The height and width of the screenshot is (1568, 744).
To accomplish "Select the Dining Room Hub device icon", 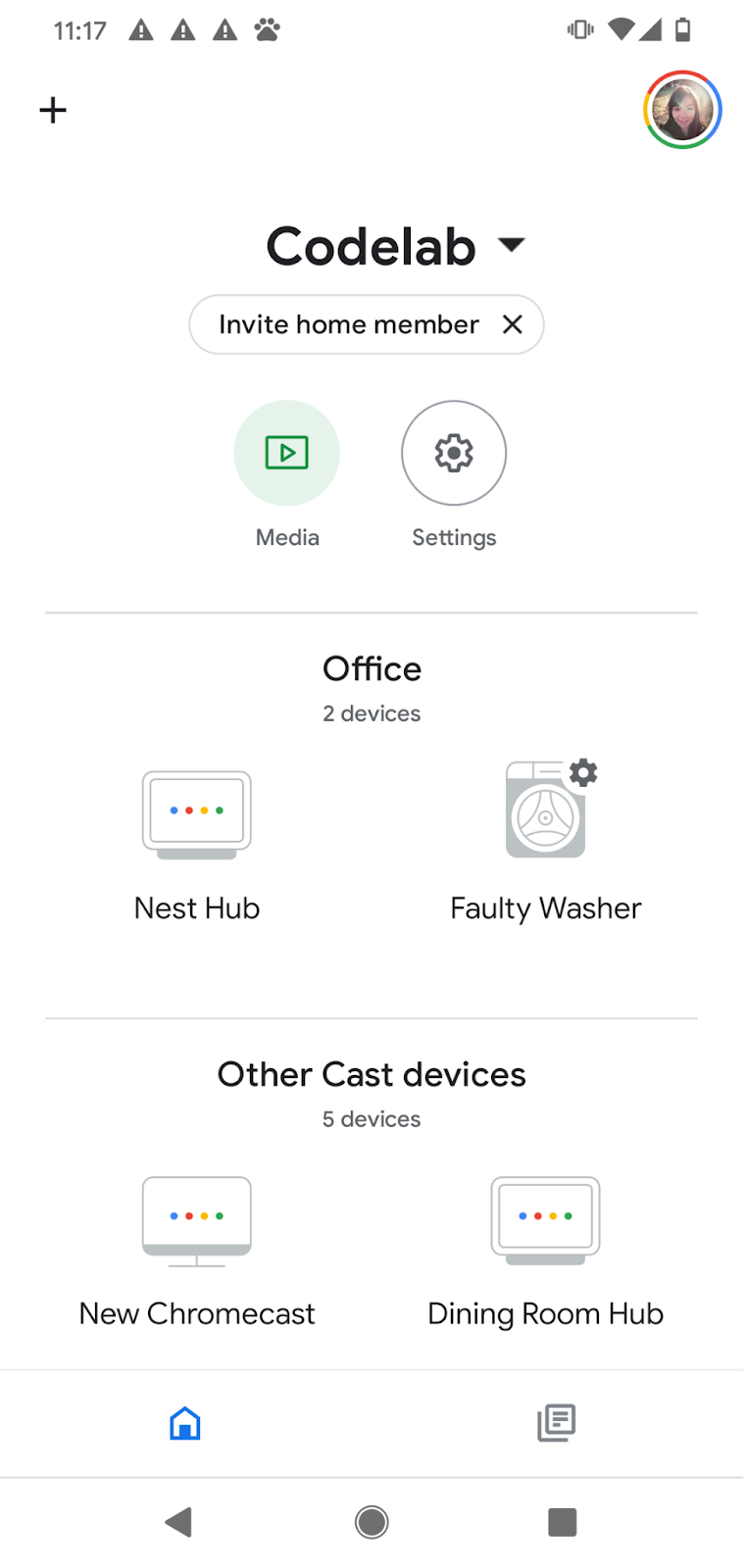I will pyautogui.click(x=545, y=1220).
